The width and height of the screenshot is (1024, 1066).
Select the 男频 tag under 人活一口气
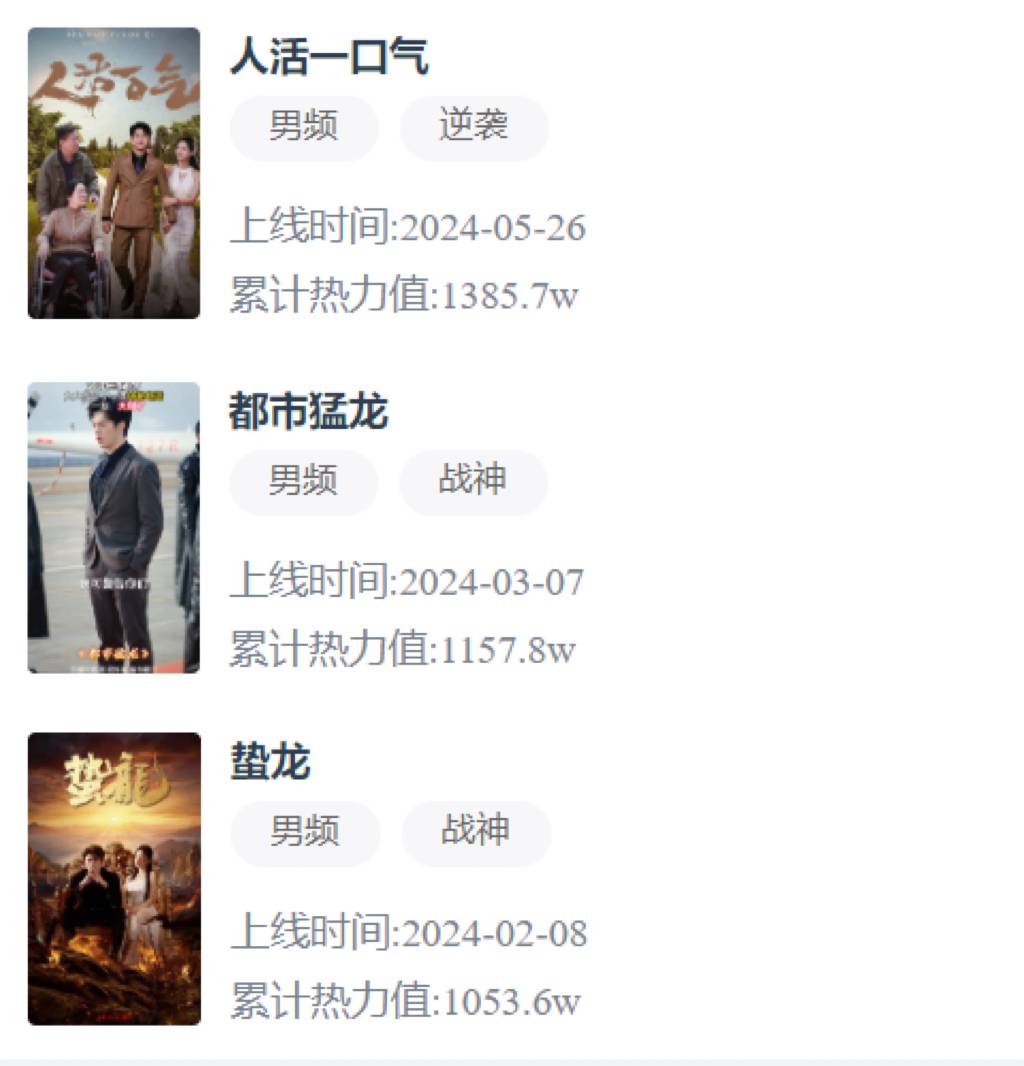pos(304,127)
